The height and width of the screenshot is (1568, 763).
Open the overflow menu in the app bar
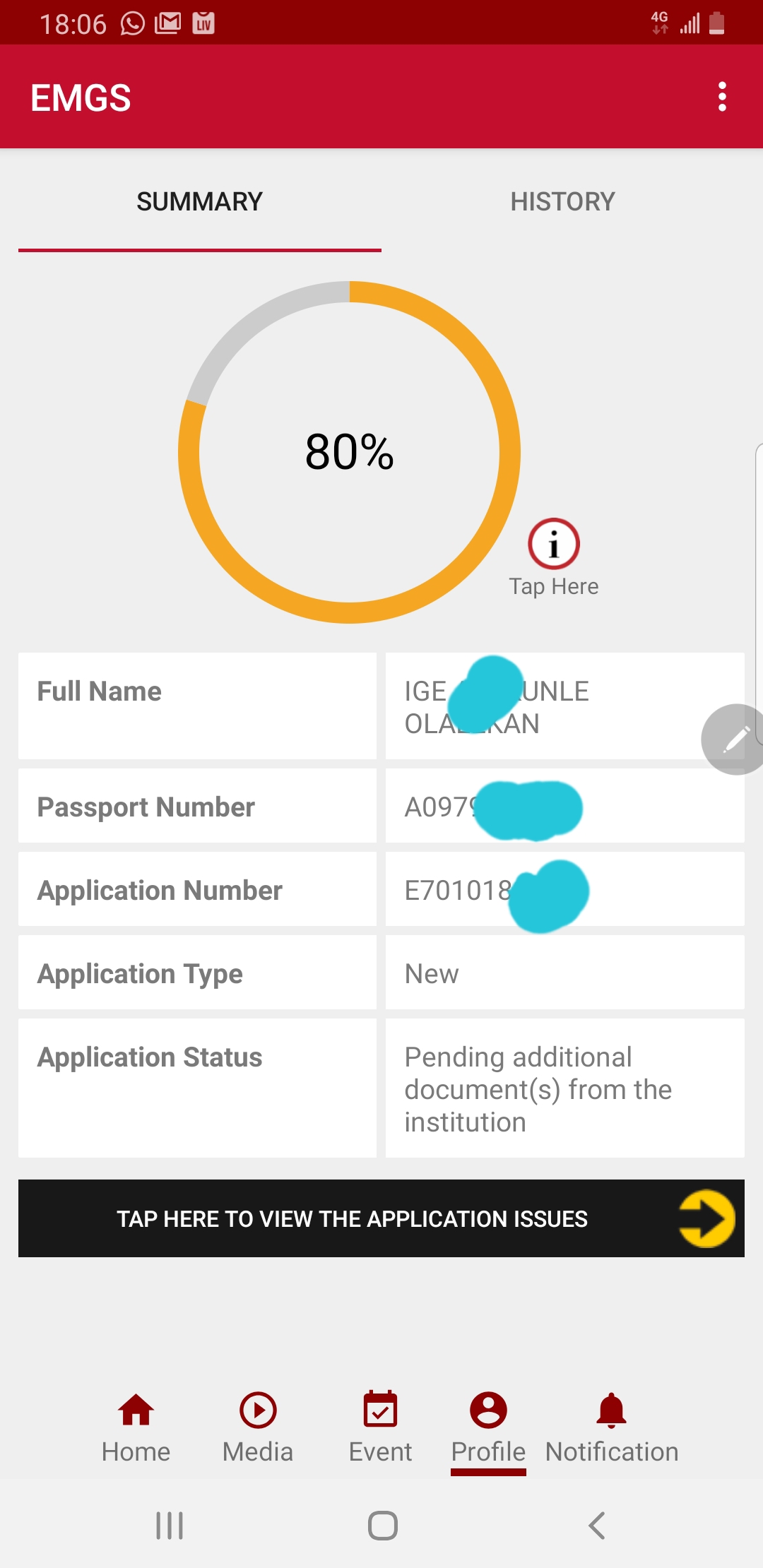pos(722,97)
